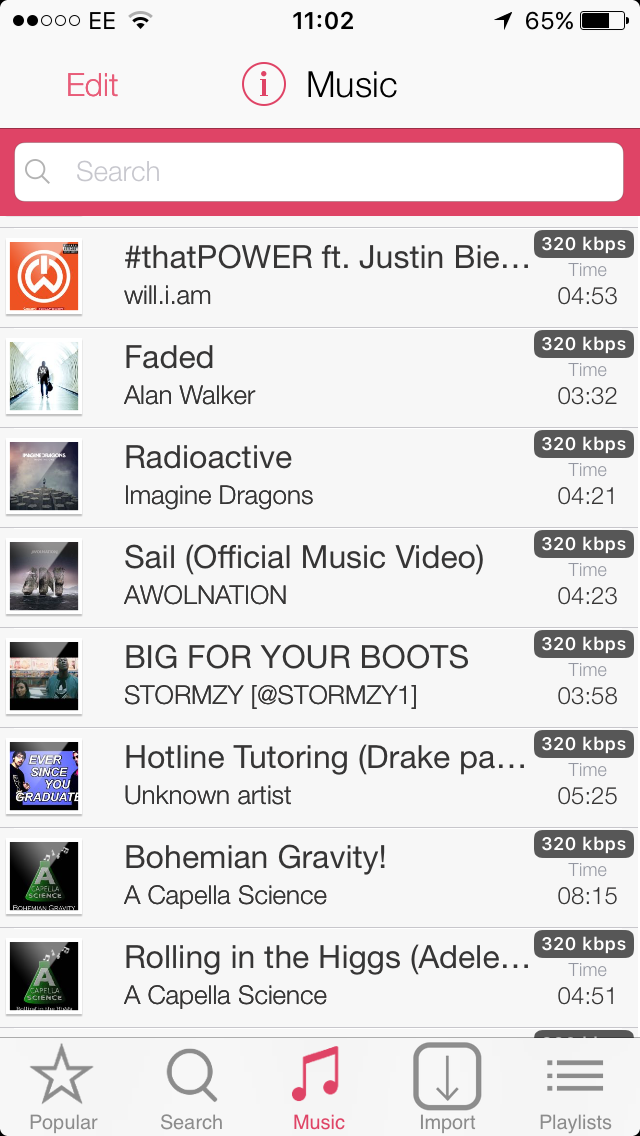The image size is (640, 1136).
Task: Switch to the Popular tab
Action: pos(63,1088)
